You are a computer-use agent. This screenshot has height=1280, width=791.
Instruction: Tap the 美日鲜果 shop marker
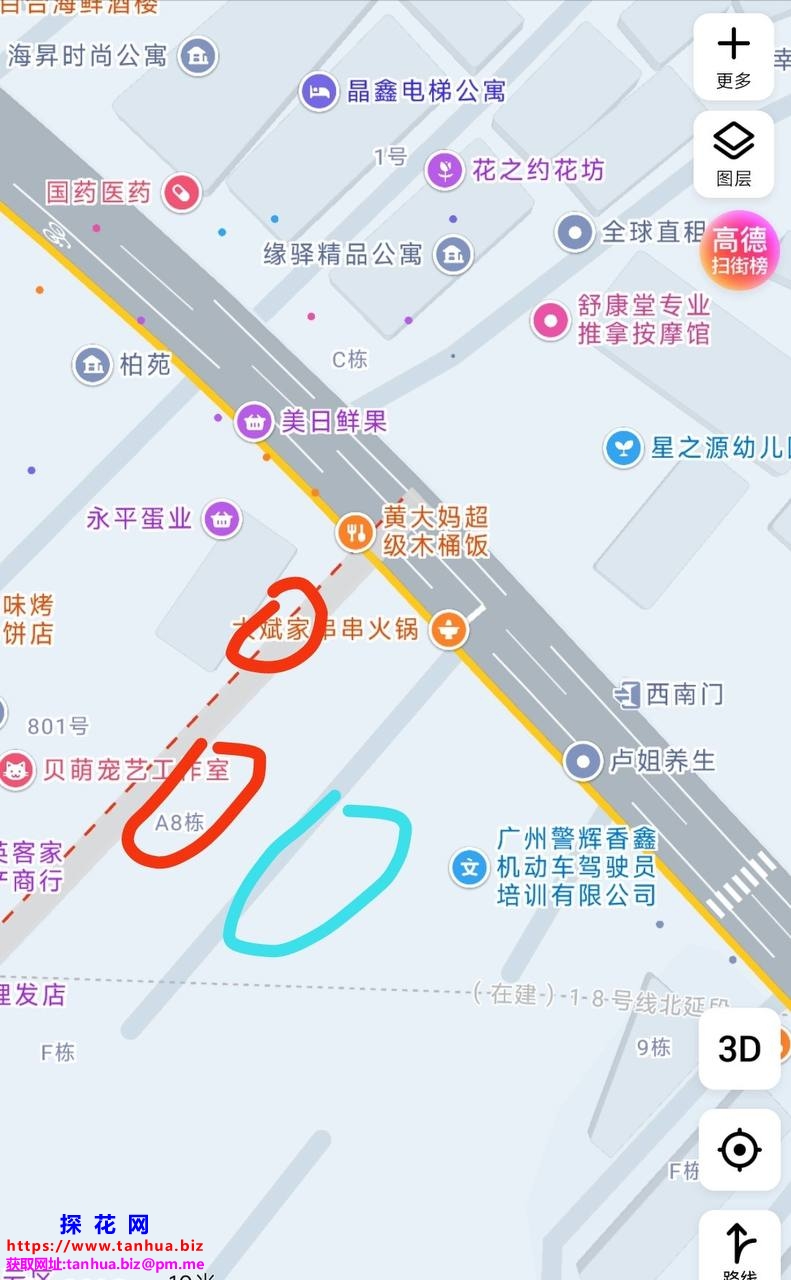tap(255, 422)
